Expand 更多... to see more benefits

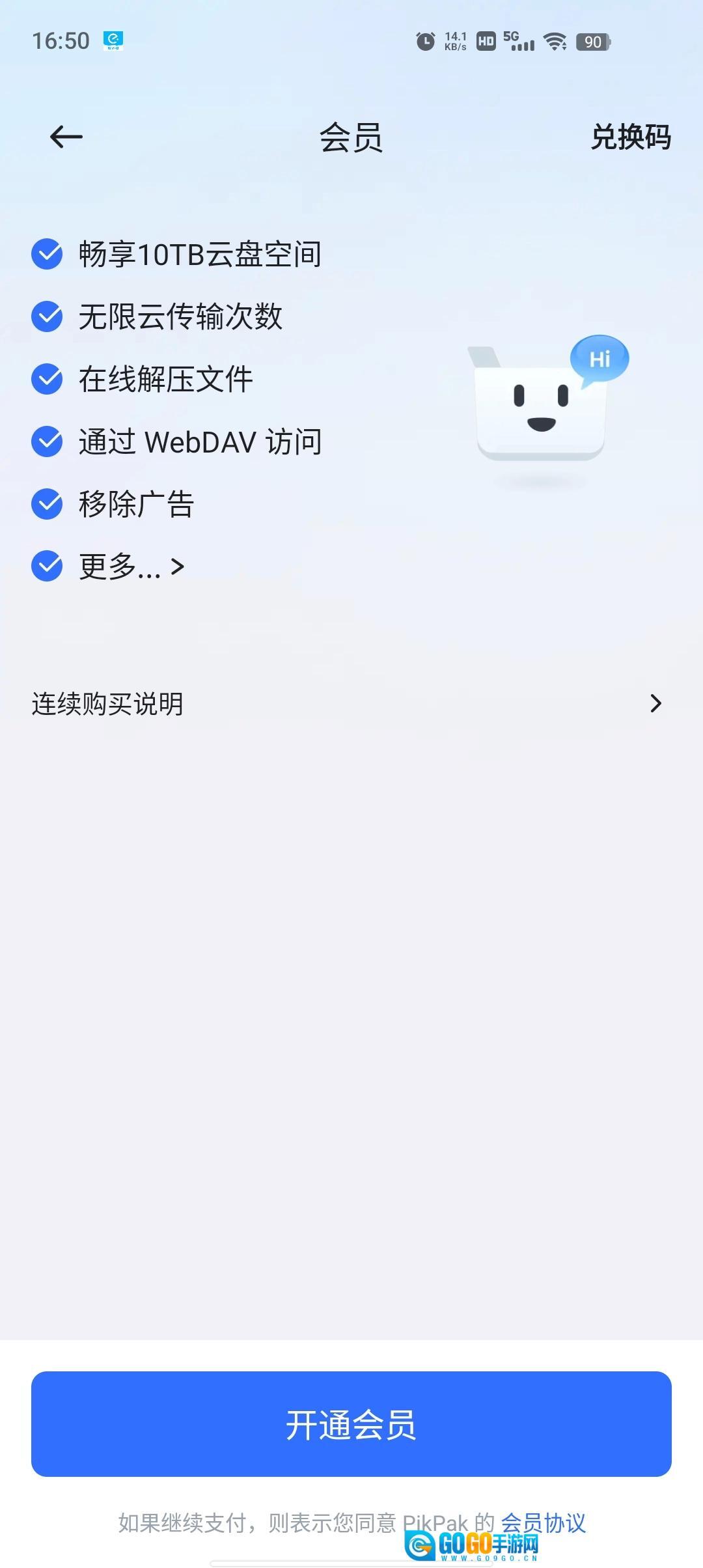coord(131,567)
